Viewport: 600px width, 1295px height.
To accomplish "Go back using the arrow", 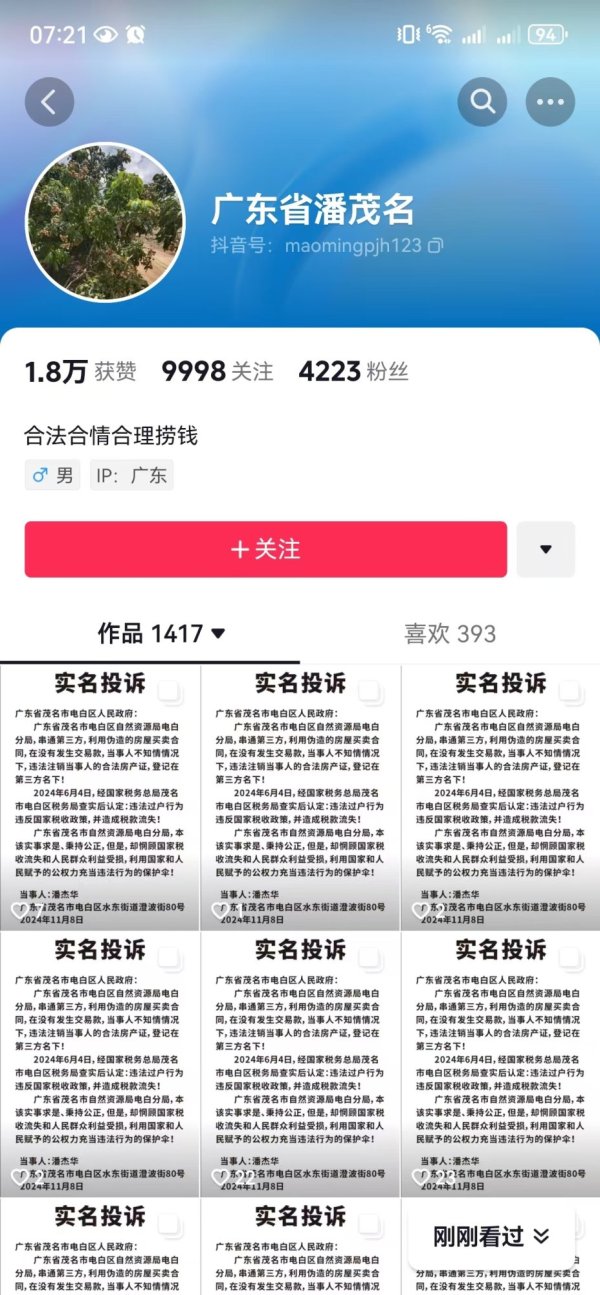I will tap(49, 102).
